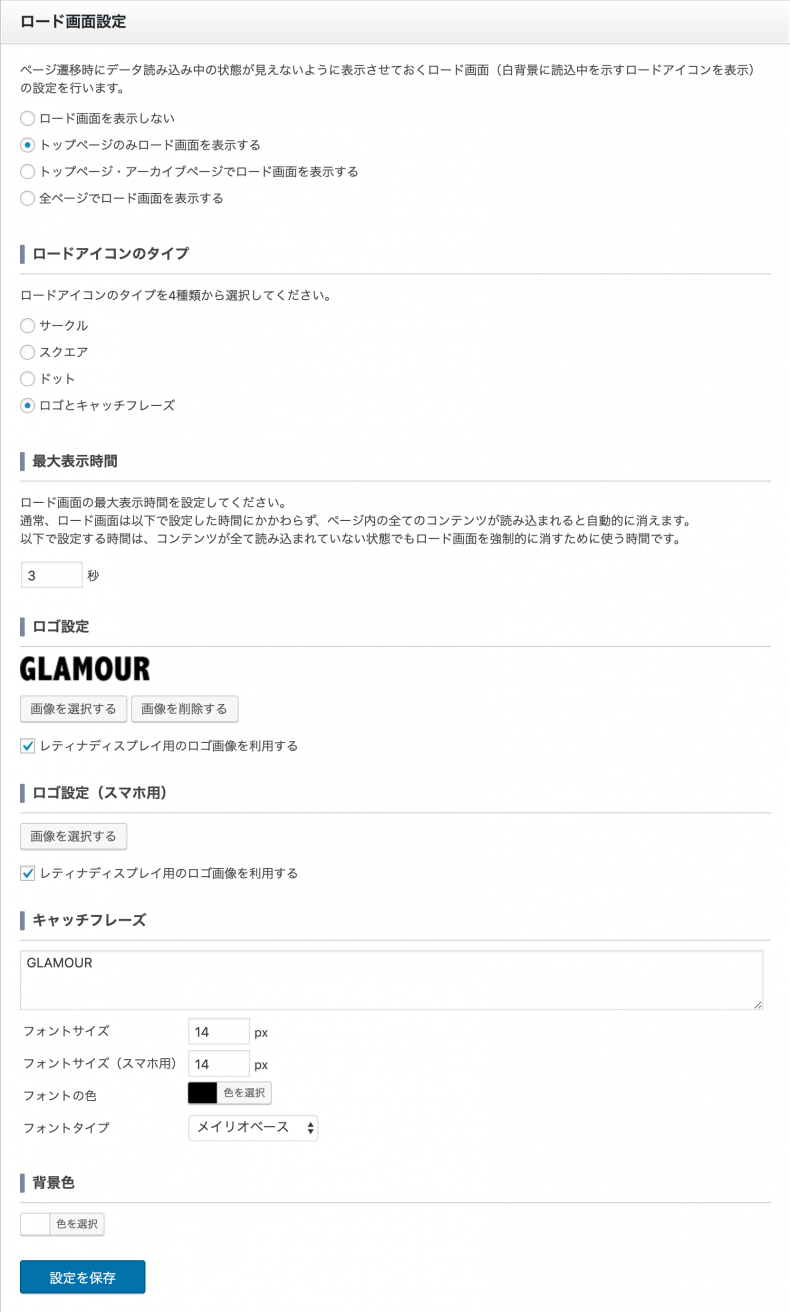Screen dimensions: 790x1312
Task: Tap the フォントサイズ（スマホ用） field
Action: (x=219, y=1063)
